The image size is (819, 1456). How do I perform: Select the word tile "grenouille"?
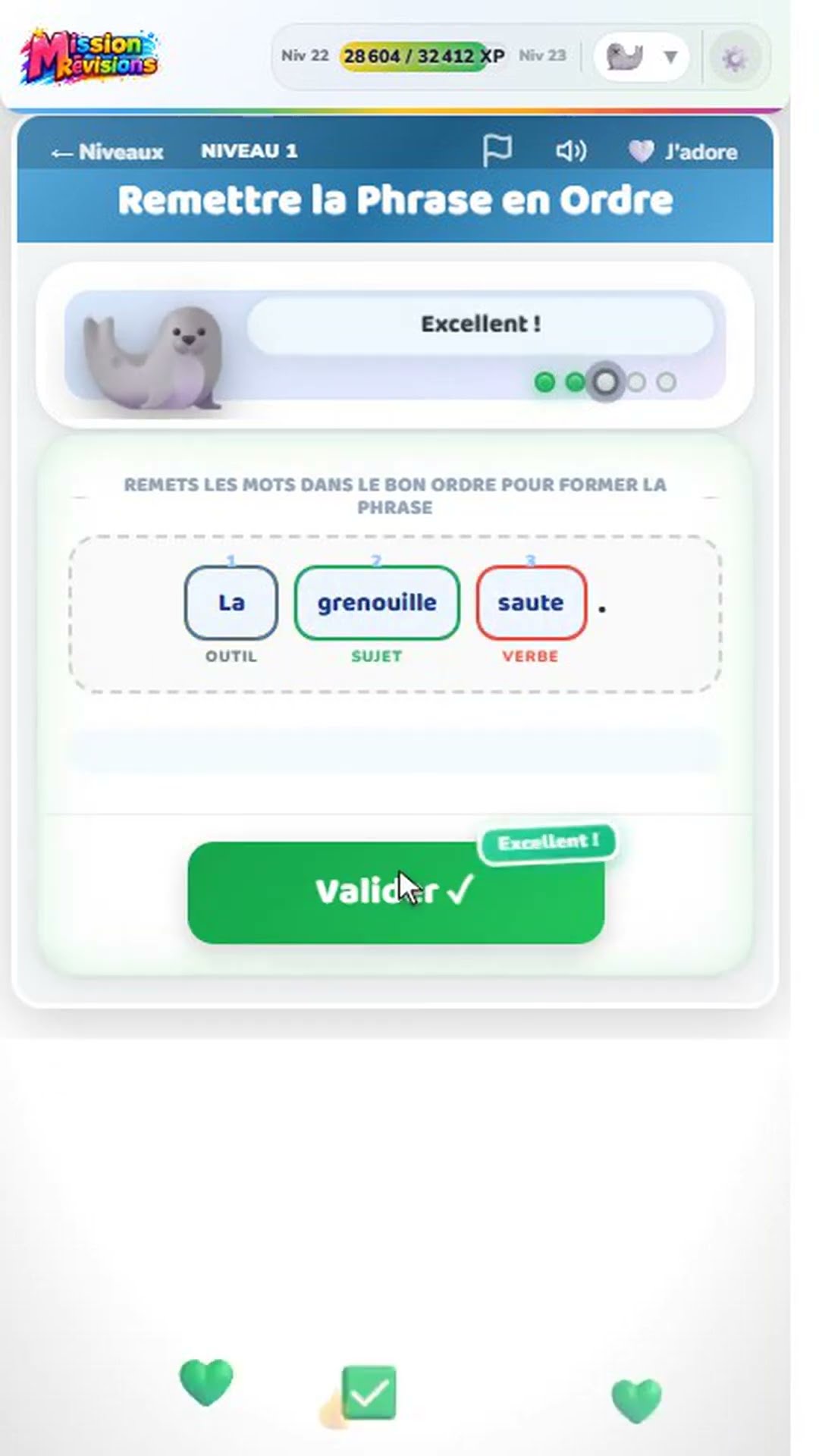point(377,603)
